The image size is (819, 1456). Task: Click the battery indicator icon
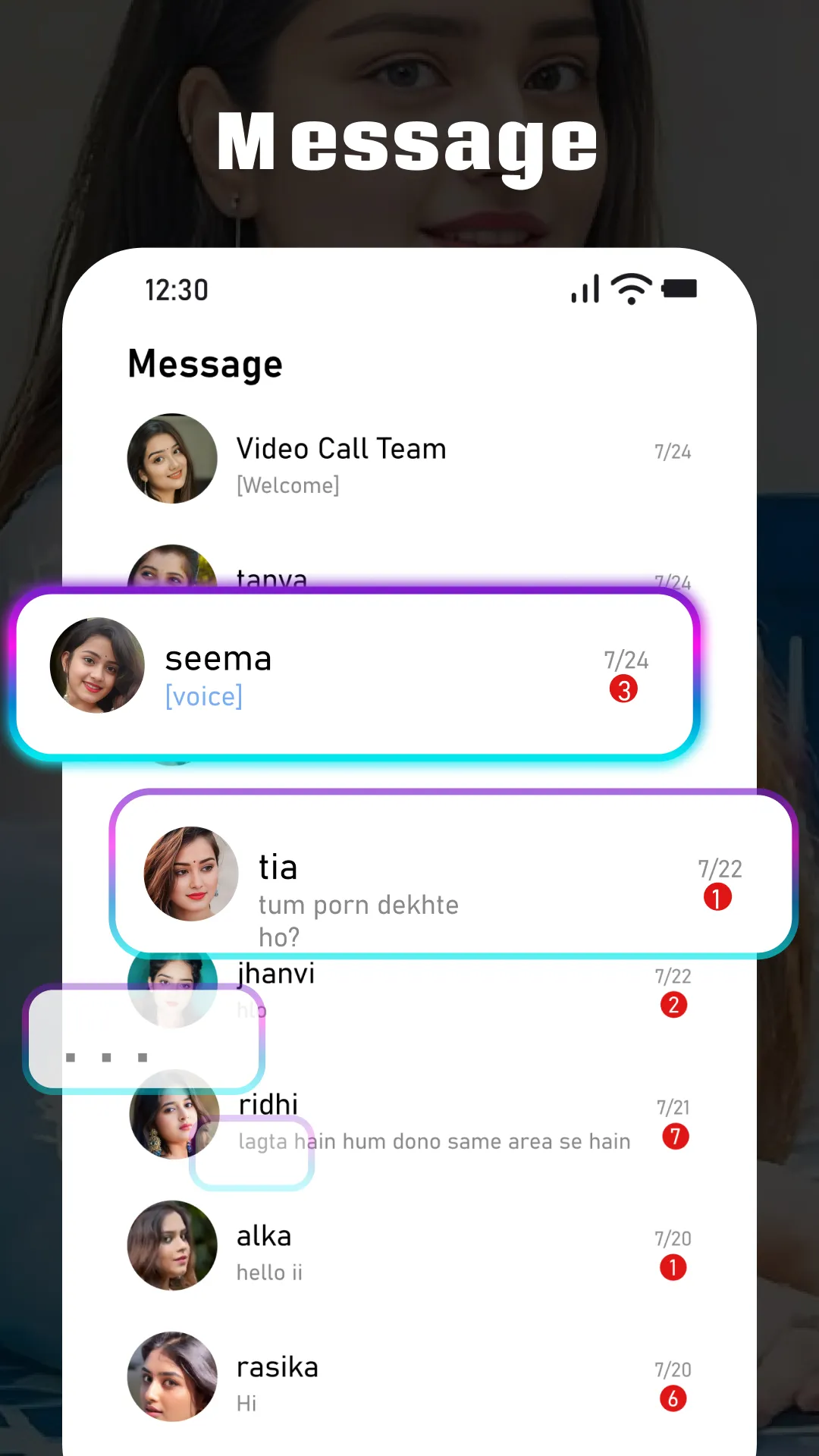677,288
